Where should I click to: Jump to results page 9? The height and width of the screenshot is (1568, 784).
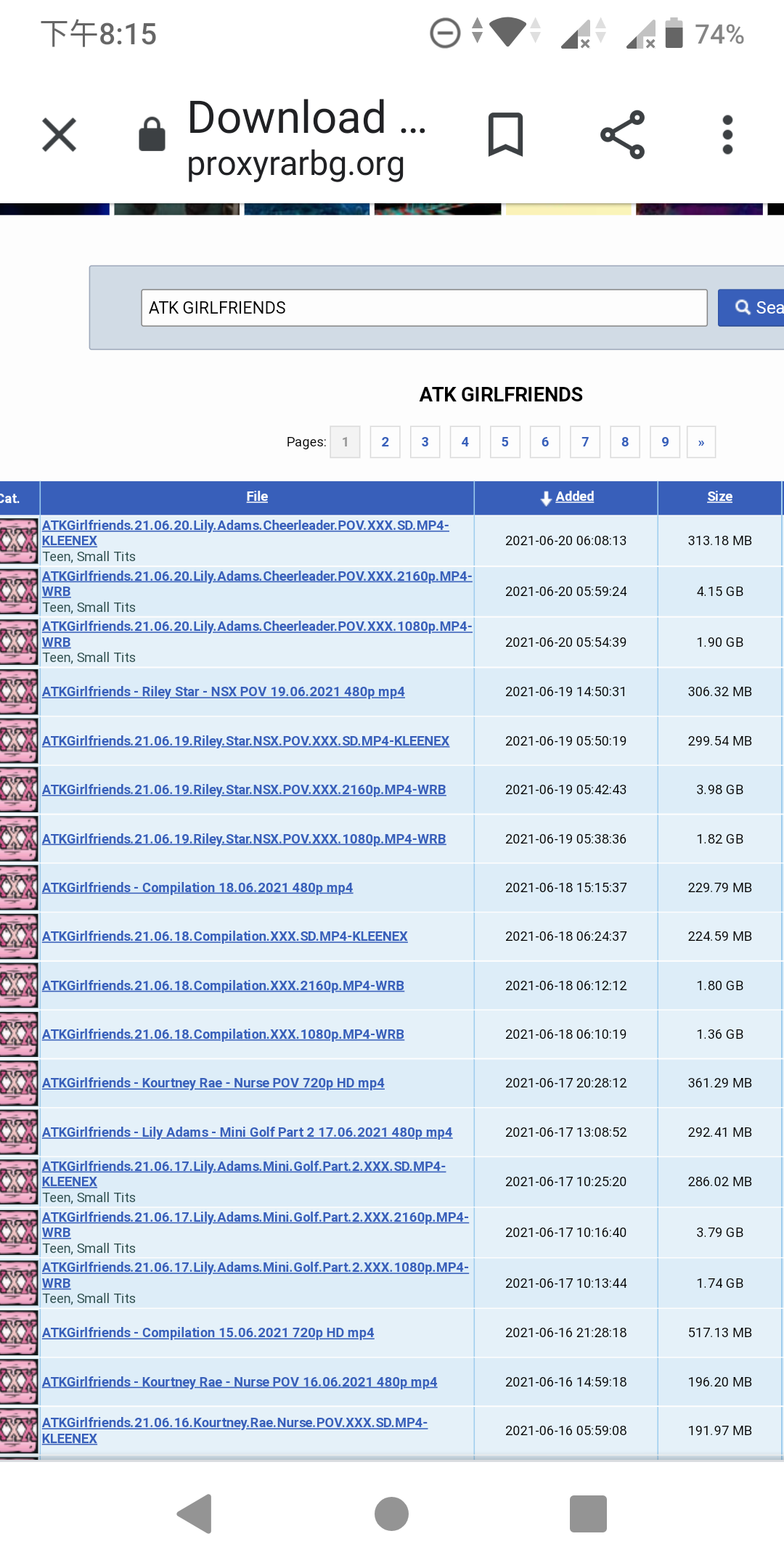[665, 442]
